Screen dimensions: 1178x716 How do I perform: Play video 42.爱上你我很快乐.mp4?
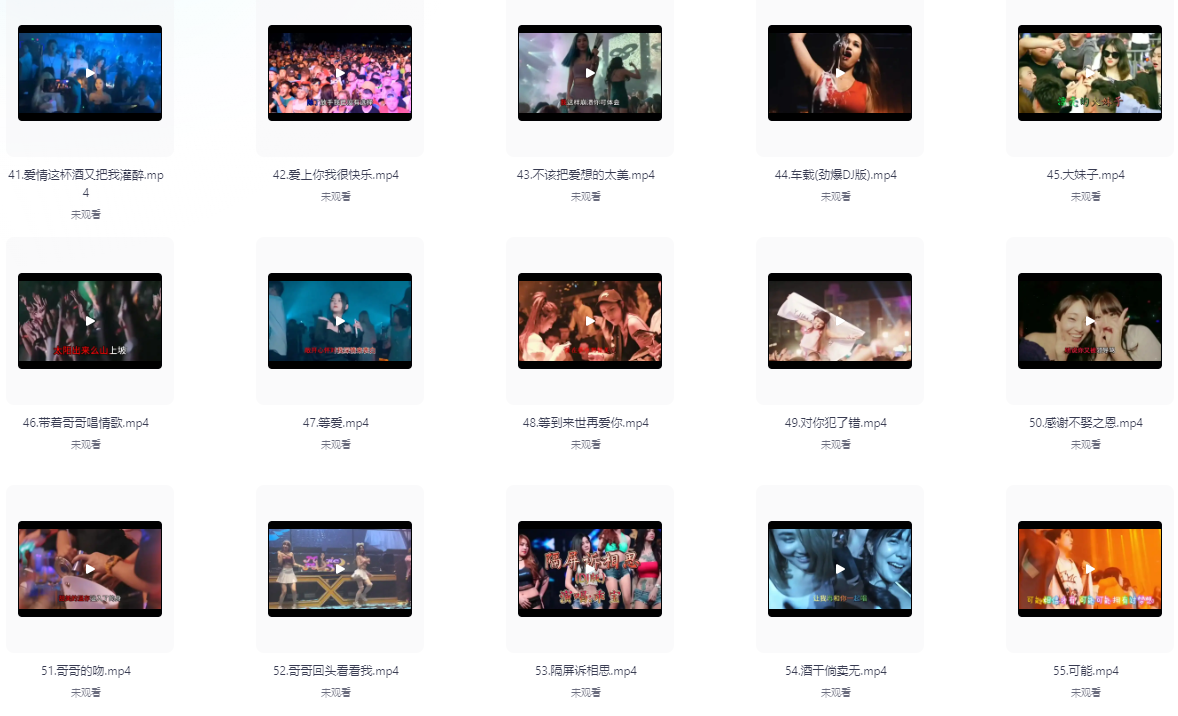click(340, 73)
